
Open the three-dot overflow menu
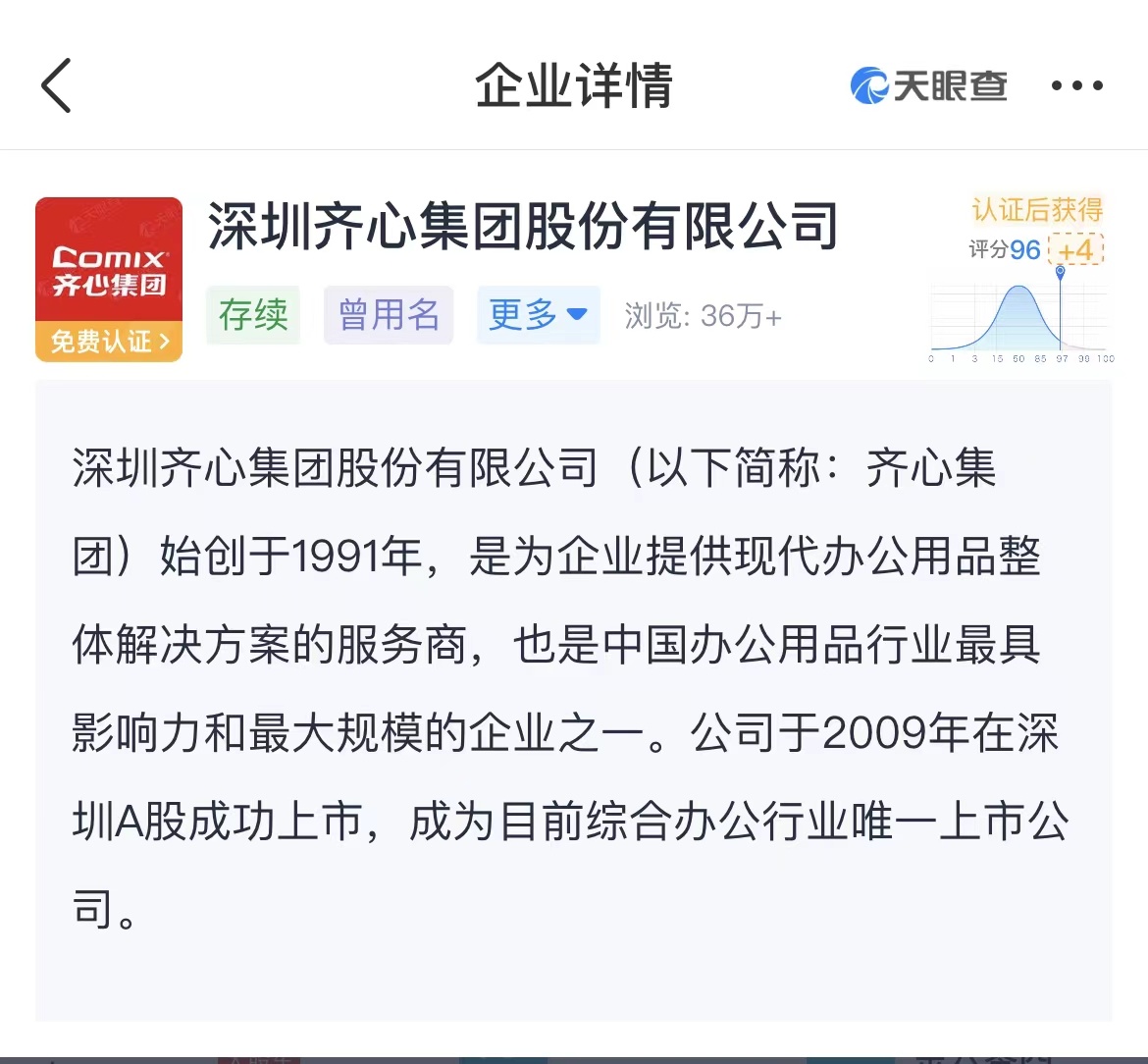(x=1076, y=86)
